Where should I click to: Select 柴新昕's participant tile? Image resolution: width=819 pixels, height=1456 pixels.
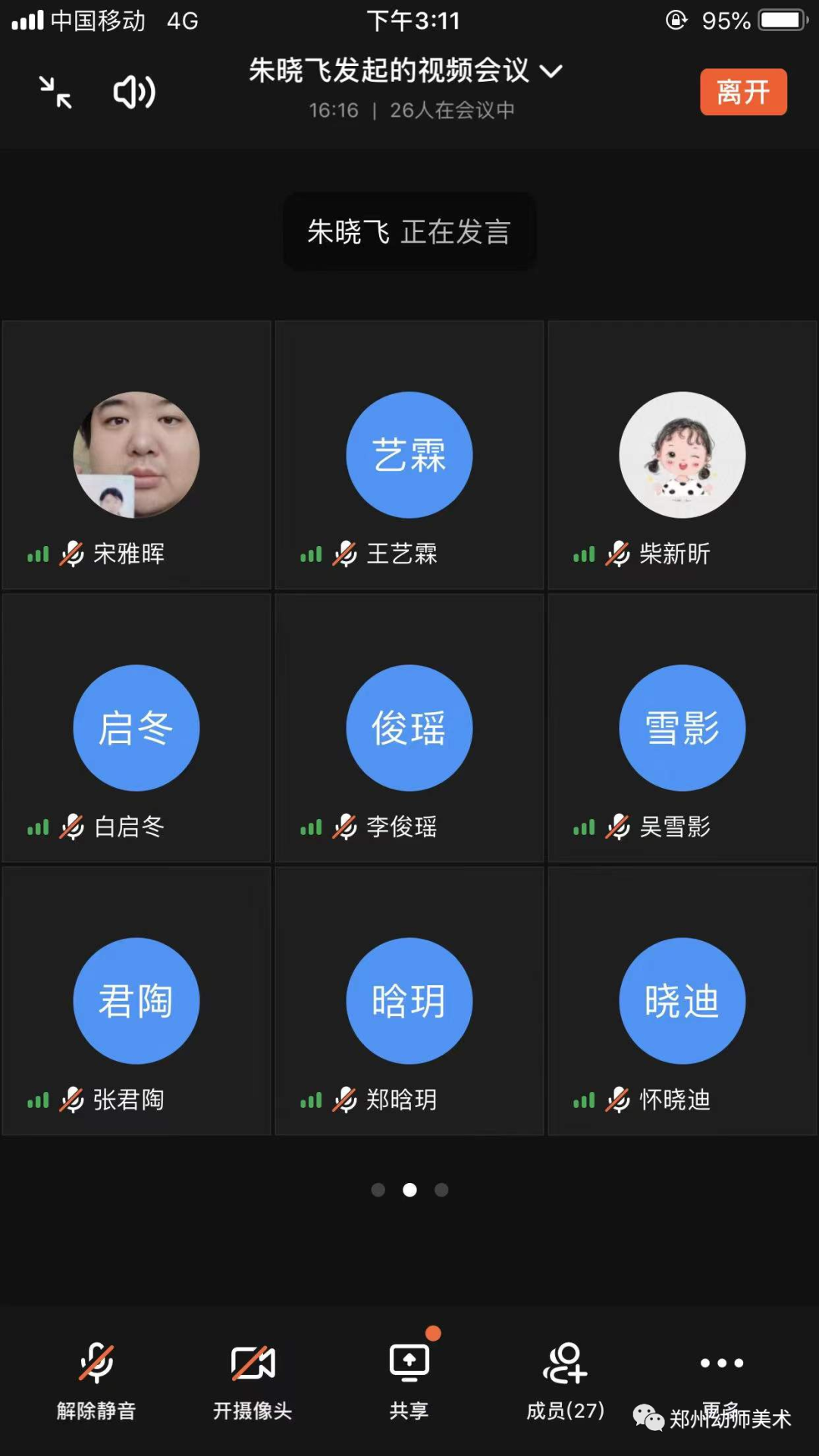(682, 455)
